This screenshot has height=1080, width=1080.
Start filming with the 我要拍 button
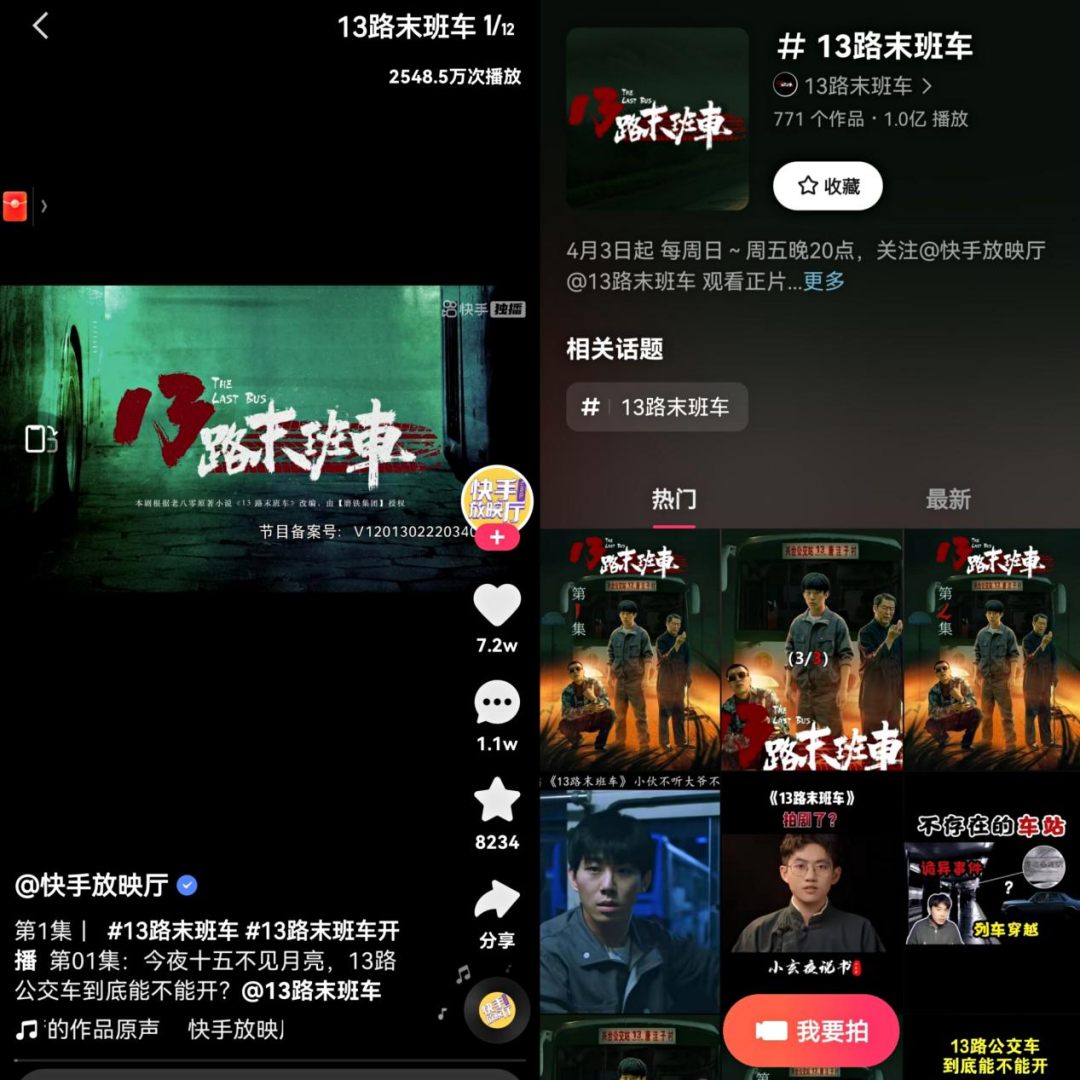pos(811,1031)
